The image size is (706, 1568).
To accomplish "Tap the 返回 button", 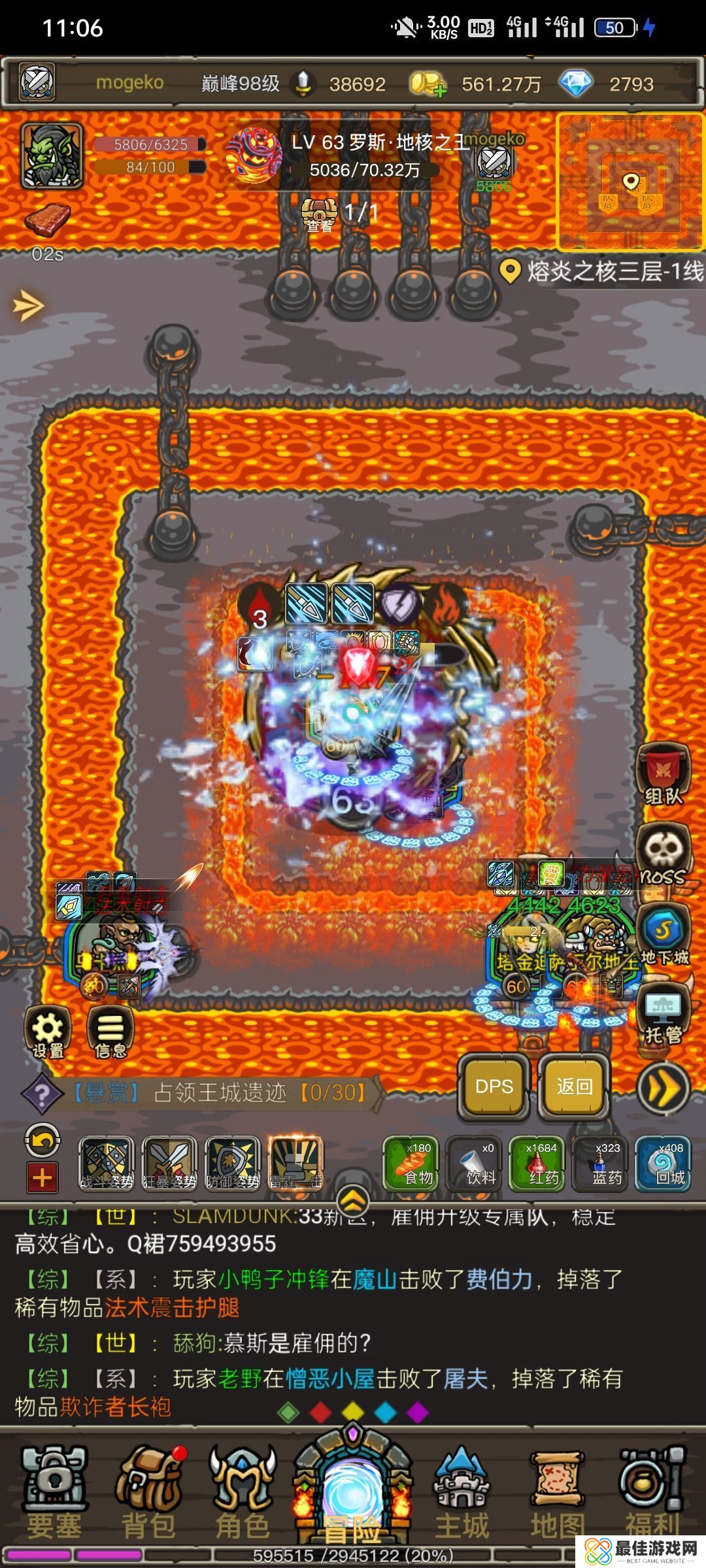I will (574, 1086).
